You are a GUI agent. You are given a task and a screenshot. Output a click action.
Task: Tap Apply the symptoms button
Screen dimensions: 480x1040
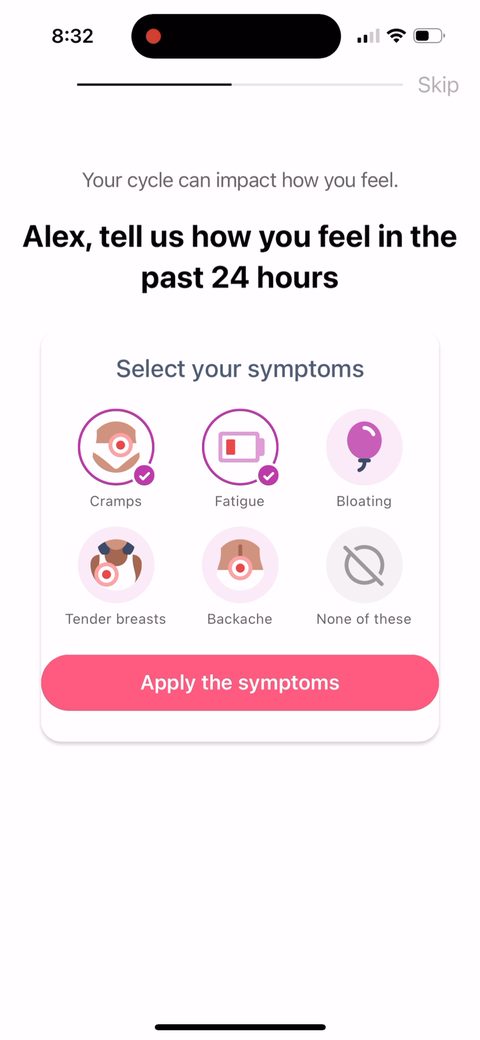click(240, 682)
